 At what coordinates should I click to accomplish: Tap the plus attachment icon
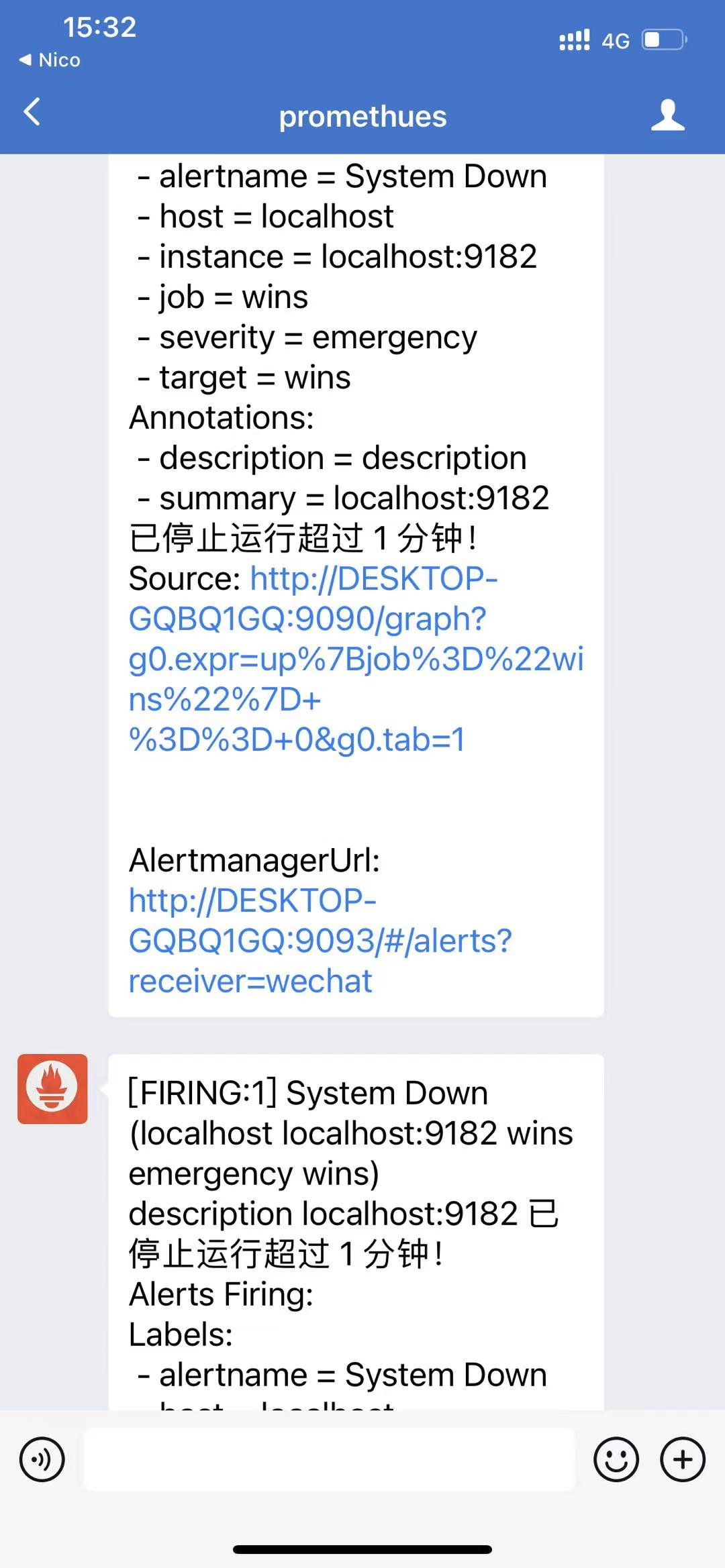[683, 1459]
